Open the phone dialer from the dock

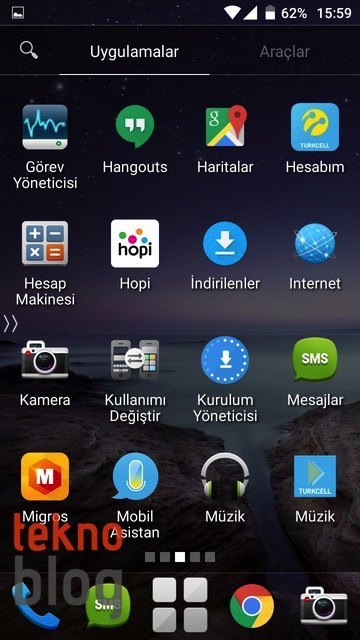[35, 606]
